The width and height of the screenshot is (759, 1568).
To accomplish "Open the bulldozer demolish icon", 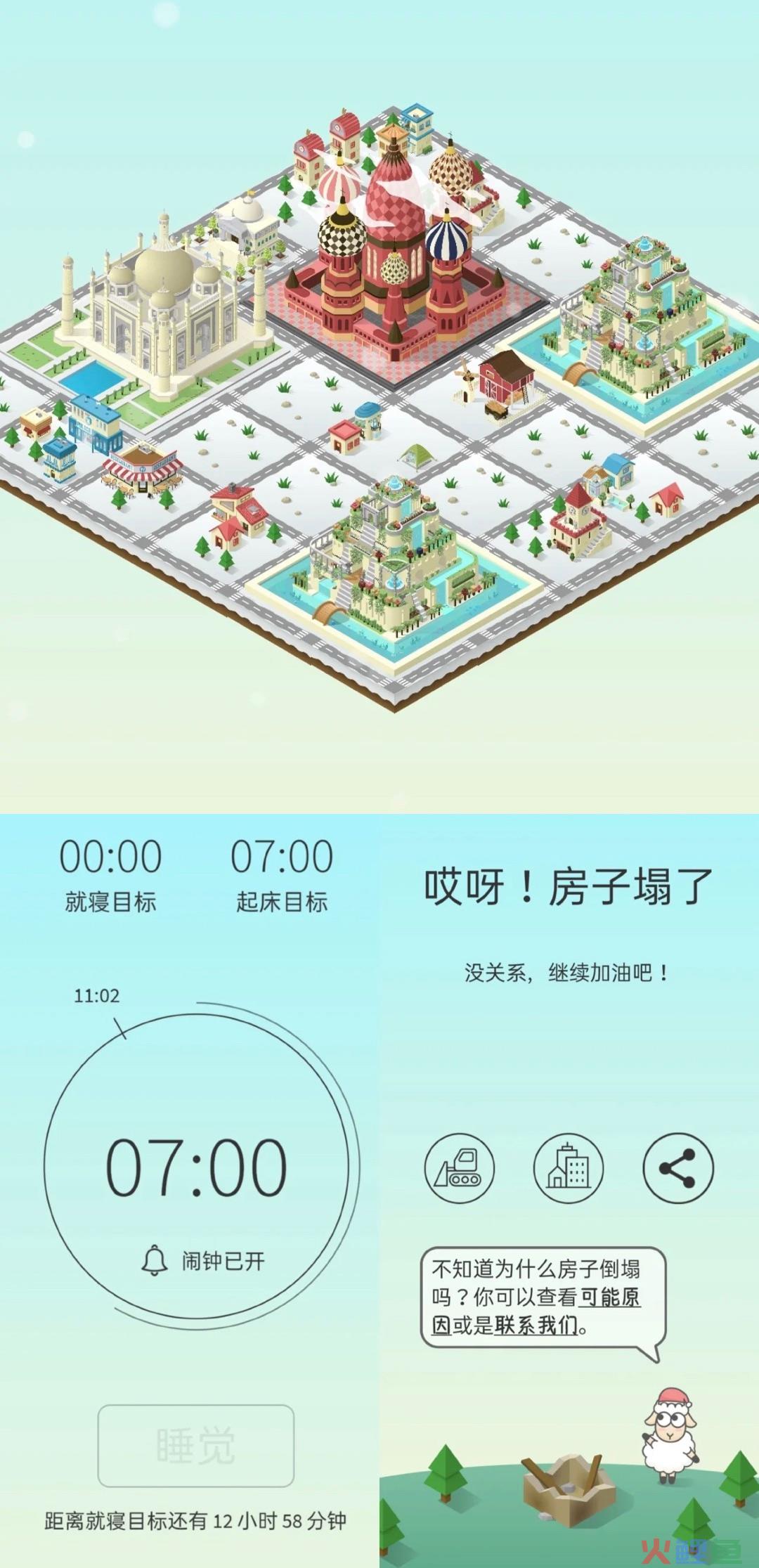I will (x=459, y=1168).
